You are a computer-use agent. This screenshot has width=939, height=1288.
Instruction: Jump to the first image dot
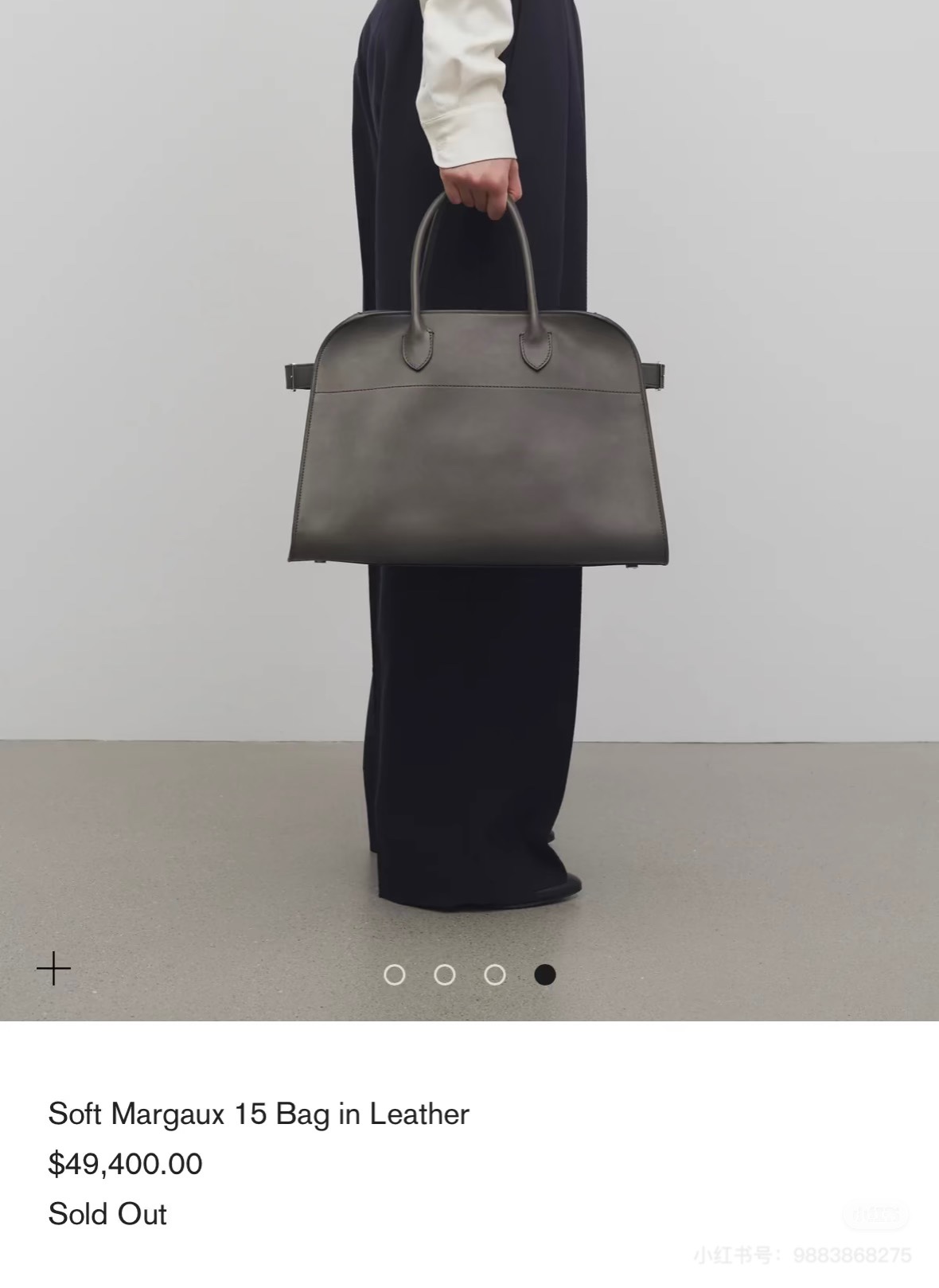(395, 974)
